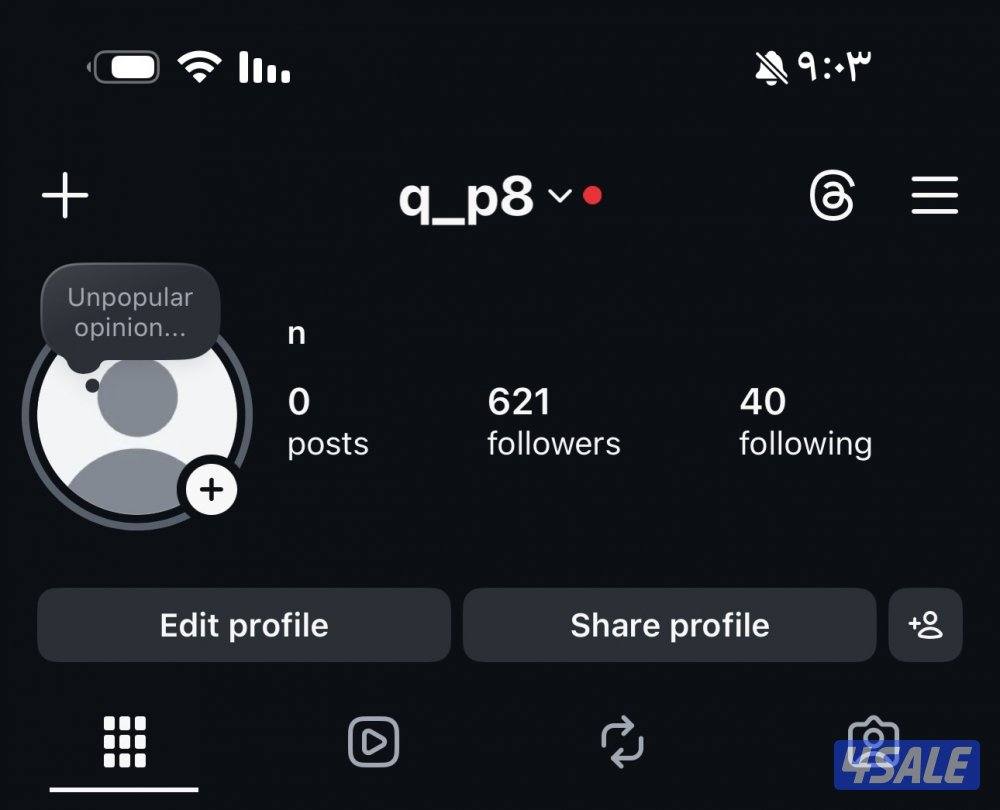The width and height of the screenshot is (1000, 810).
Task: Switch to the Reels tab
Action: [373, 742]
